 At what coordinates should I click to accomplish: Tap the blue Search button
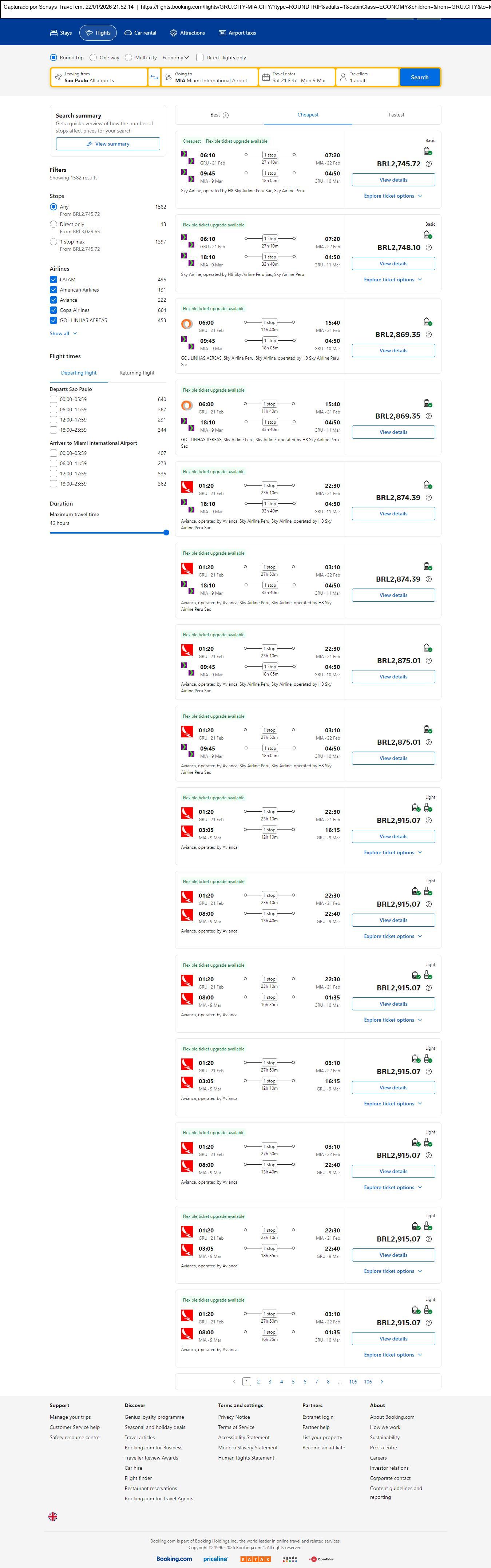(419, 77)
